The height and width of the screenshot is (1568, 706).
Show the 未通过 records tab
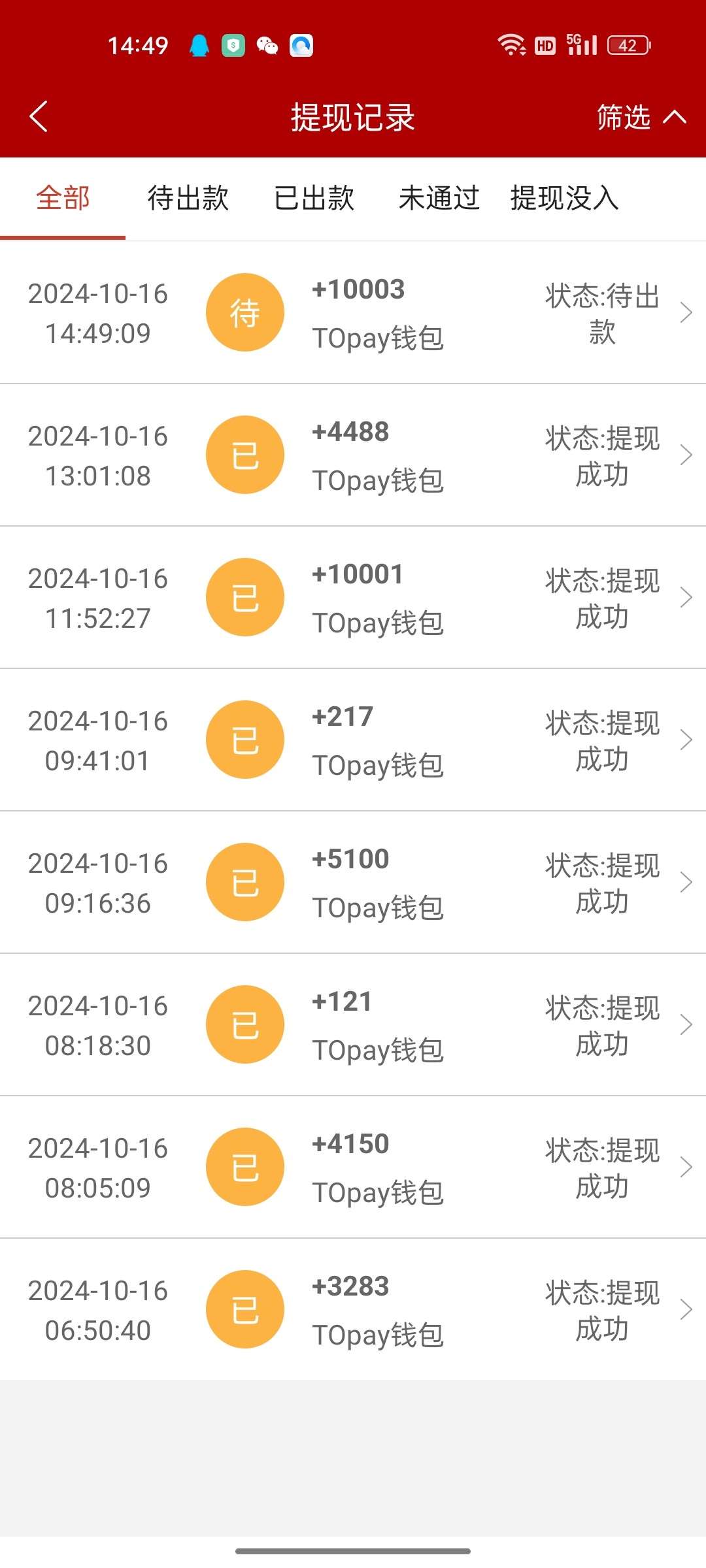point(439,198)
